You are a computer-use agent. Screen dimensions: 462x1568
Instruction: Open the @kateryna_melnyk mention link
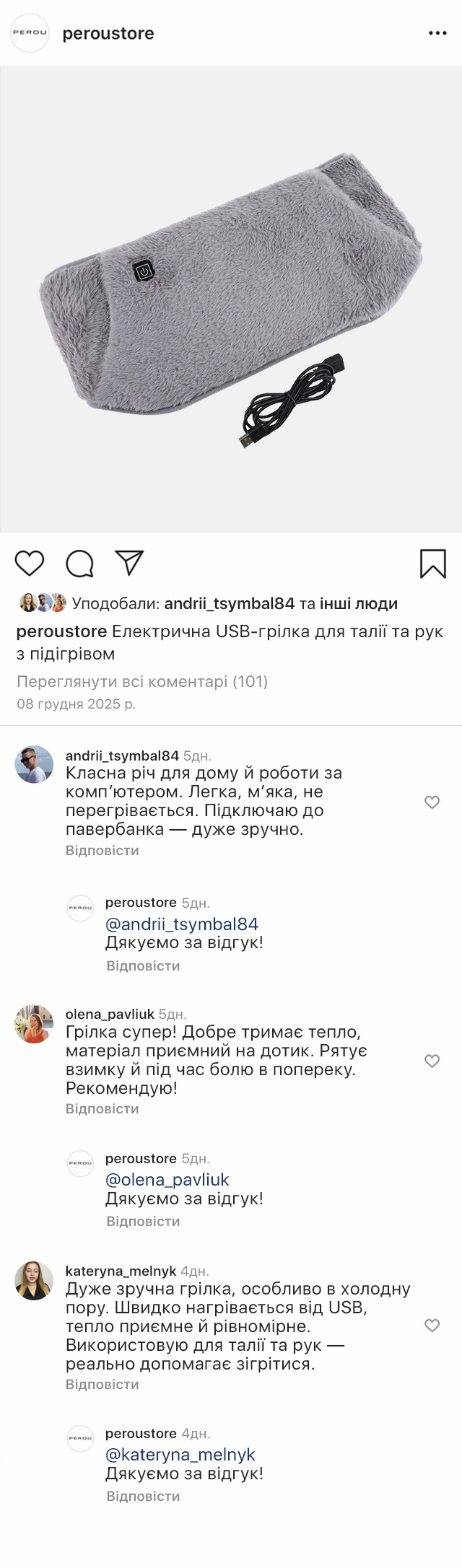(180, 1455)
